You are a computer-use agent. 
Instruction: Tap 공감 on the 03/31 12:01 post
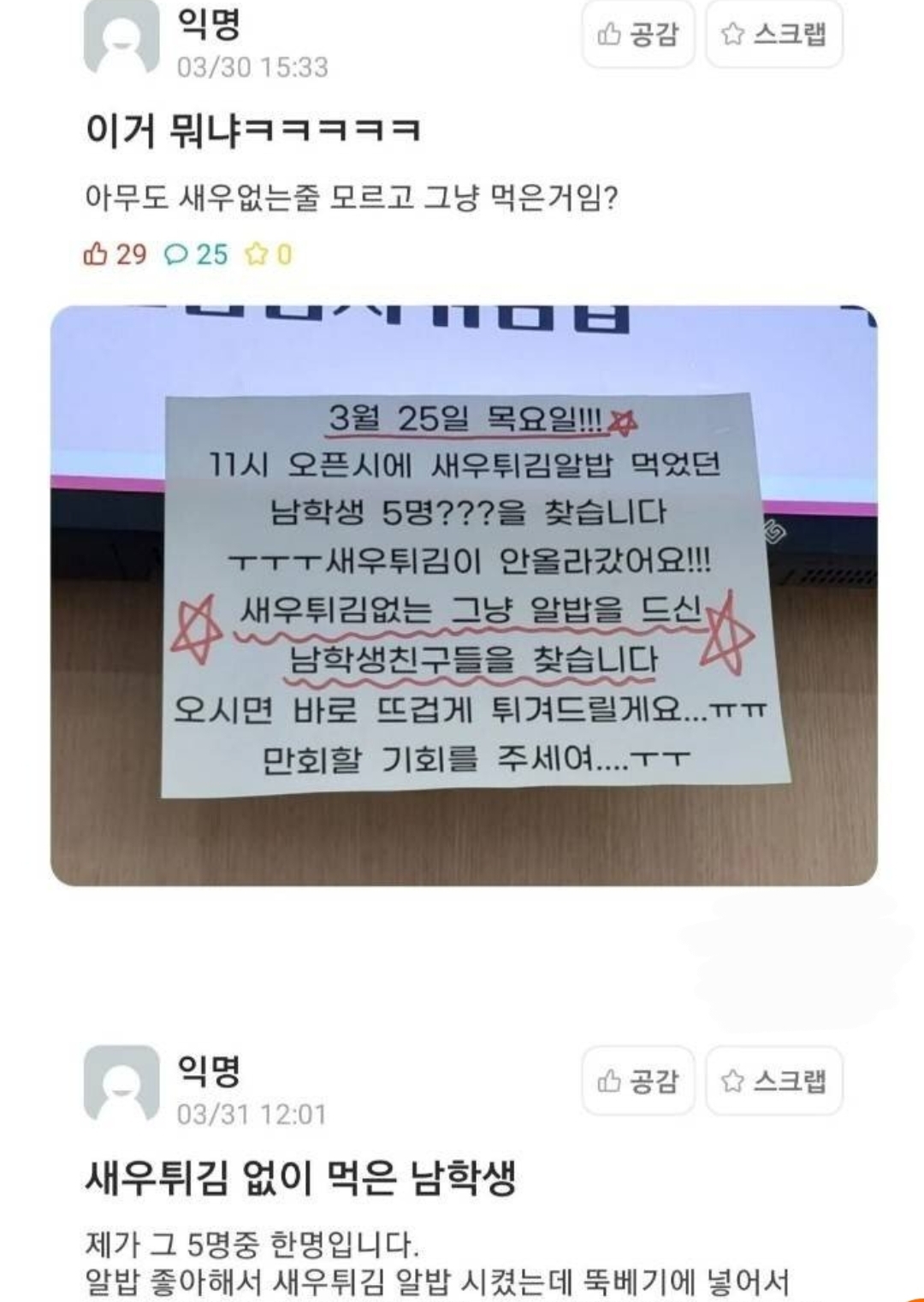click(x=637, y=1080)
